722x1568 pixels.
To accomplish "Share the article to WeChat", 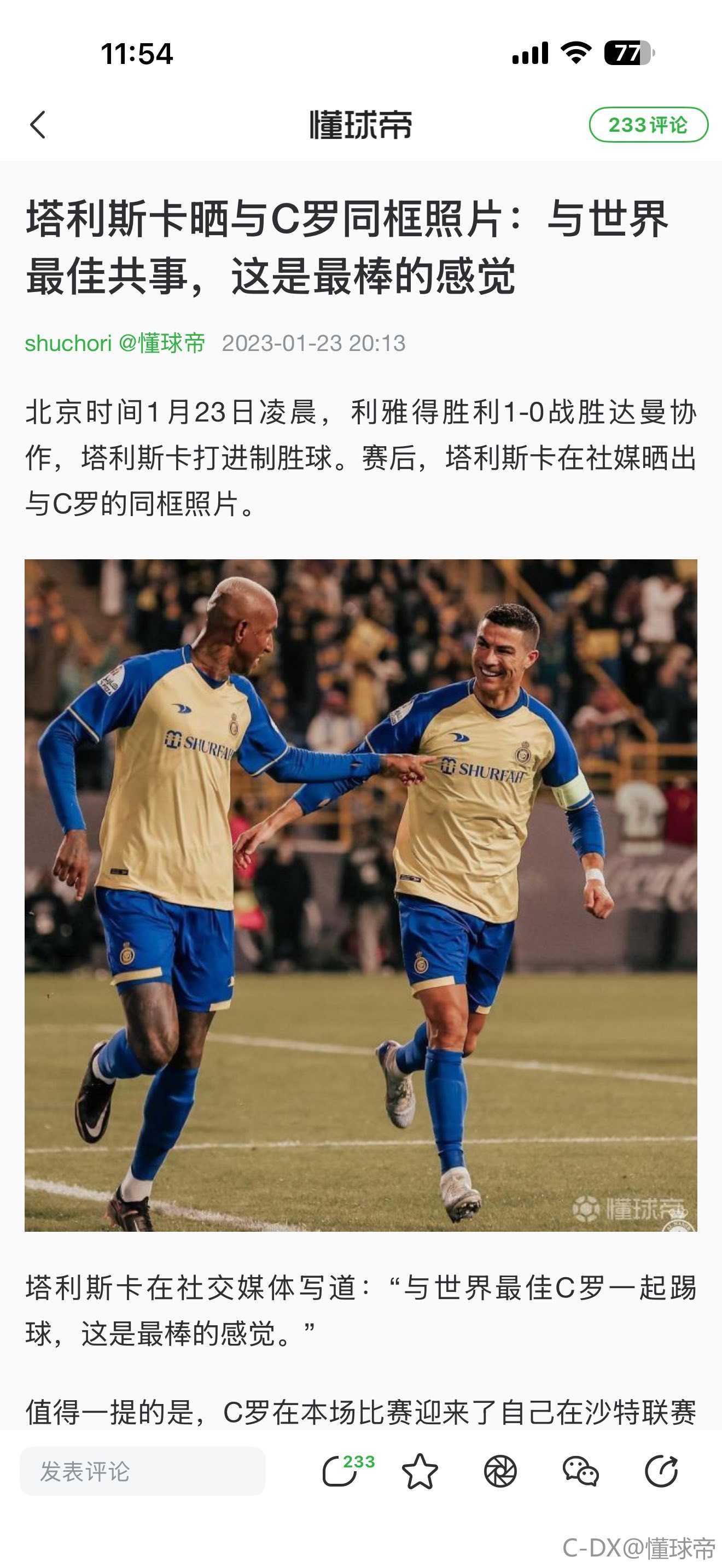I will [581, 1472].
